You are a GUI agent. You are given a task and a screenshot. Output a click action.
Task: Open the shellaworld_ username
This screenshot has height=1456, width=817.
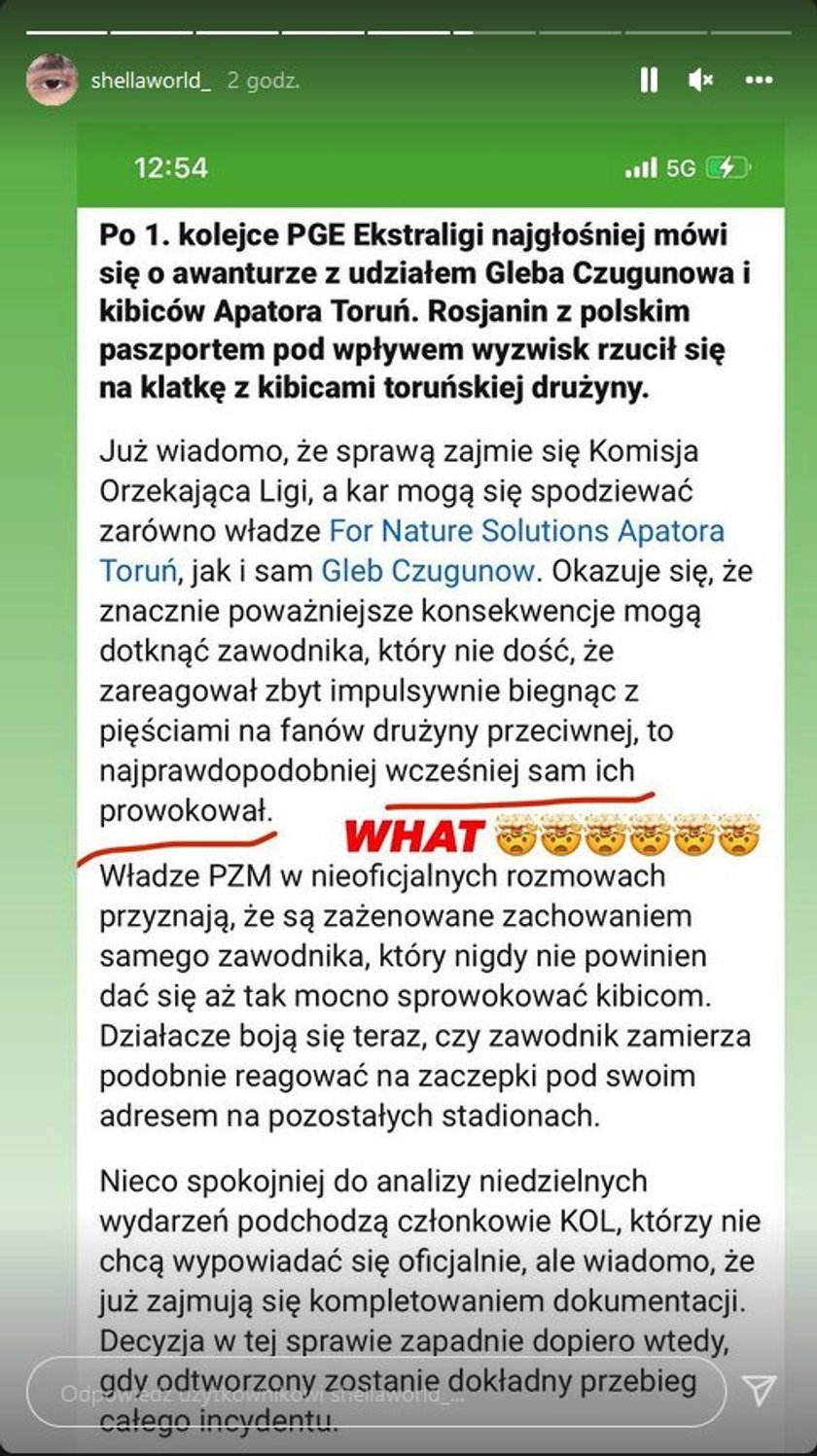[x=150, y=81]
